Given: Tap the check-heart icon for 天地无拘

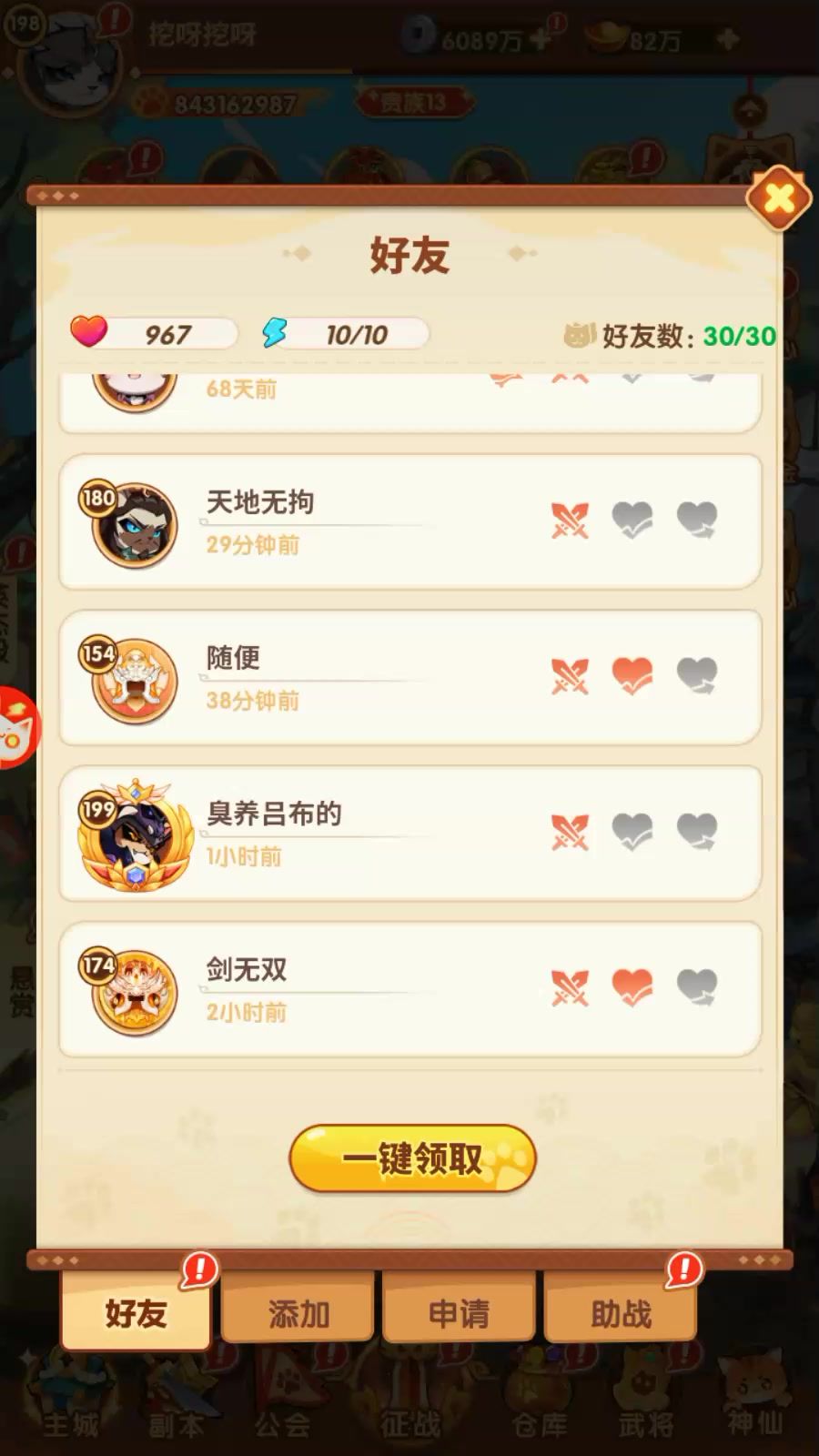Looking at the screenshot, I should 632,521.
